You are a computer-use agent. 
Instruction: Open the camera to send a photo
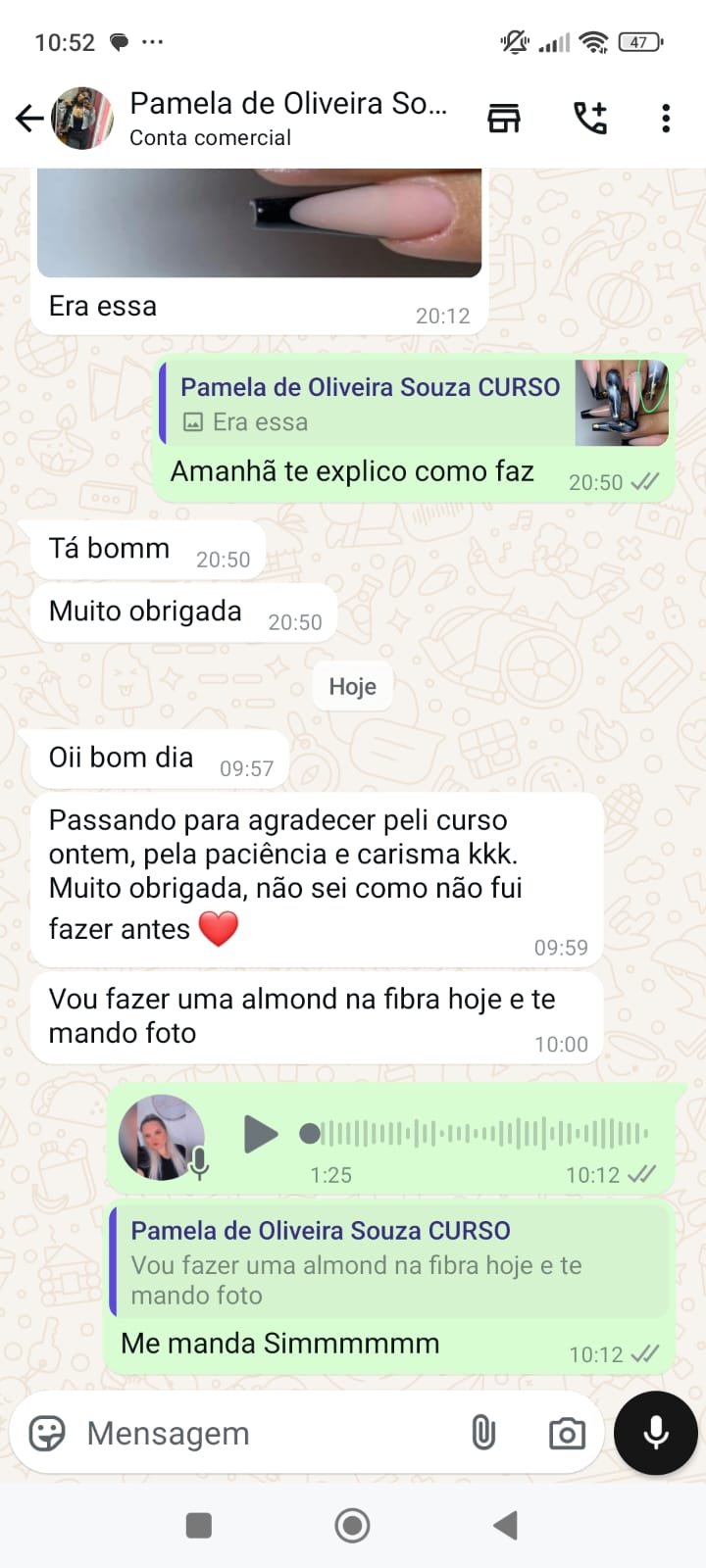click(x=567, y=1433)
